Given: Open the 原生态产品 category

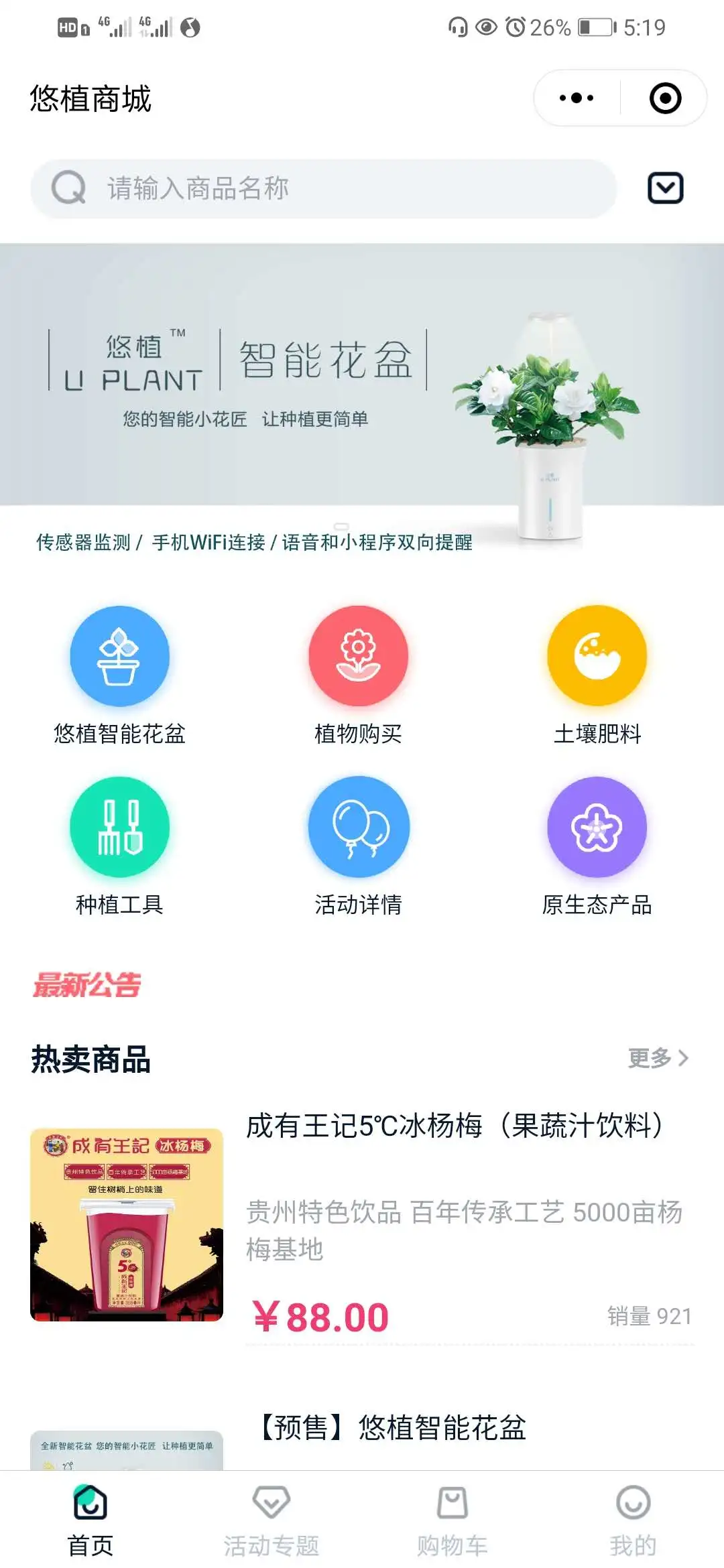Looking at the screenshot, I should click(x=597, y=846).
